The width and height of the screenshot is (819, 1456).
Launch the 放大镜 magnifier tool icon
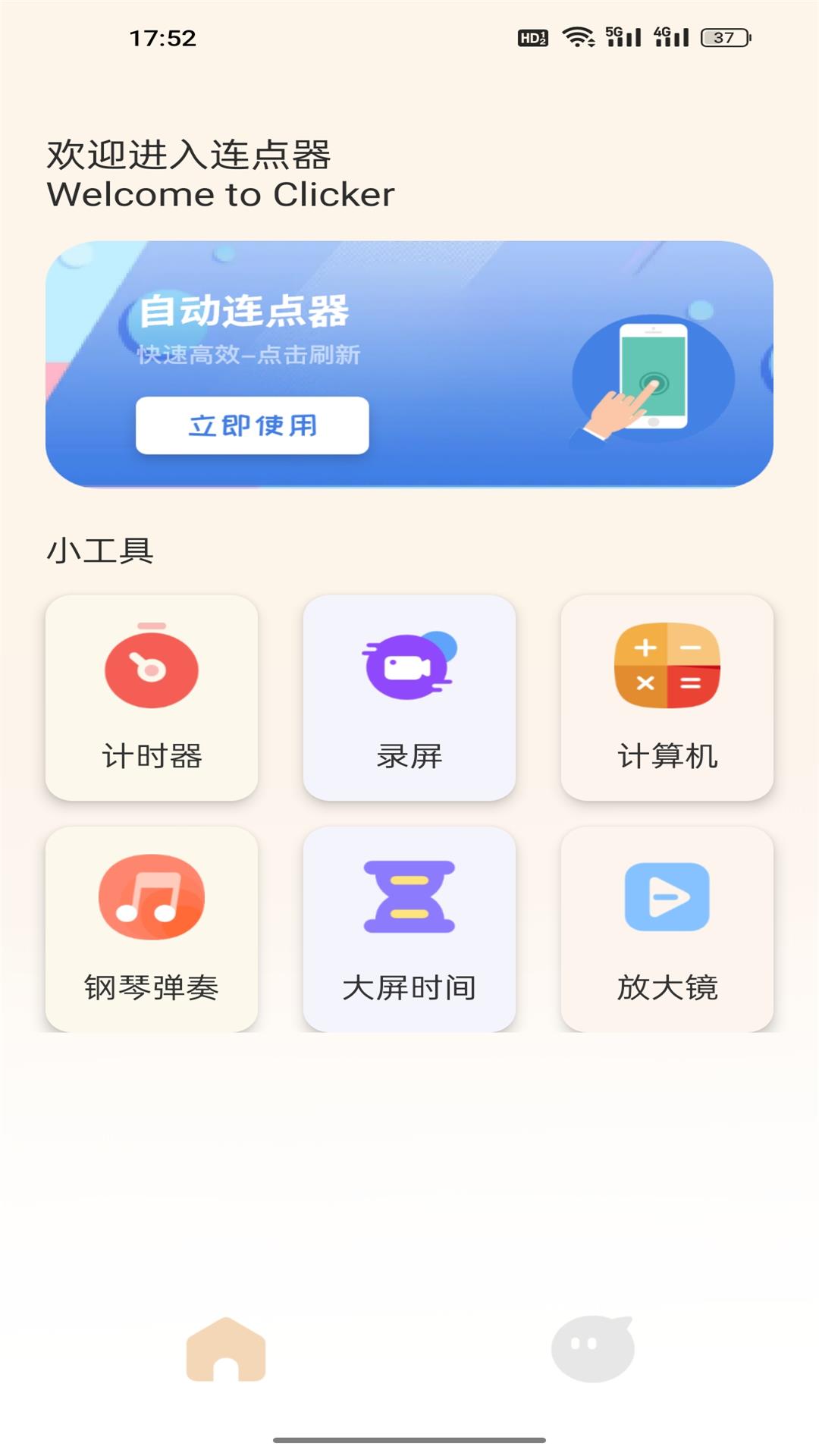point(667,897)
